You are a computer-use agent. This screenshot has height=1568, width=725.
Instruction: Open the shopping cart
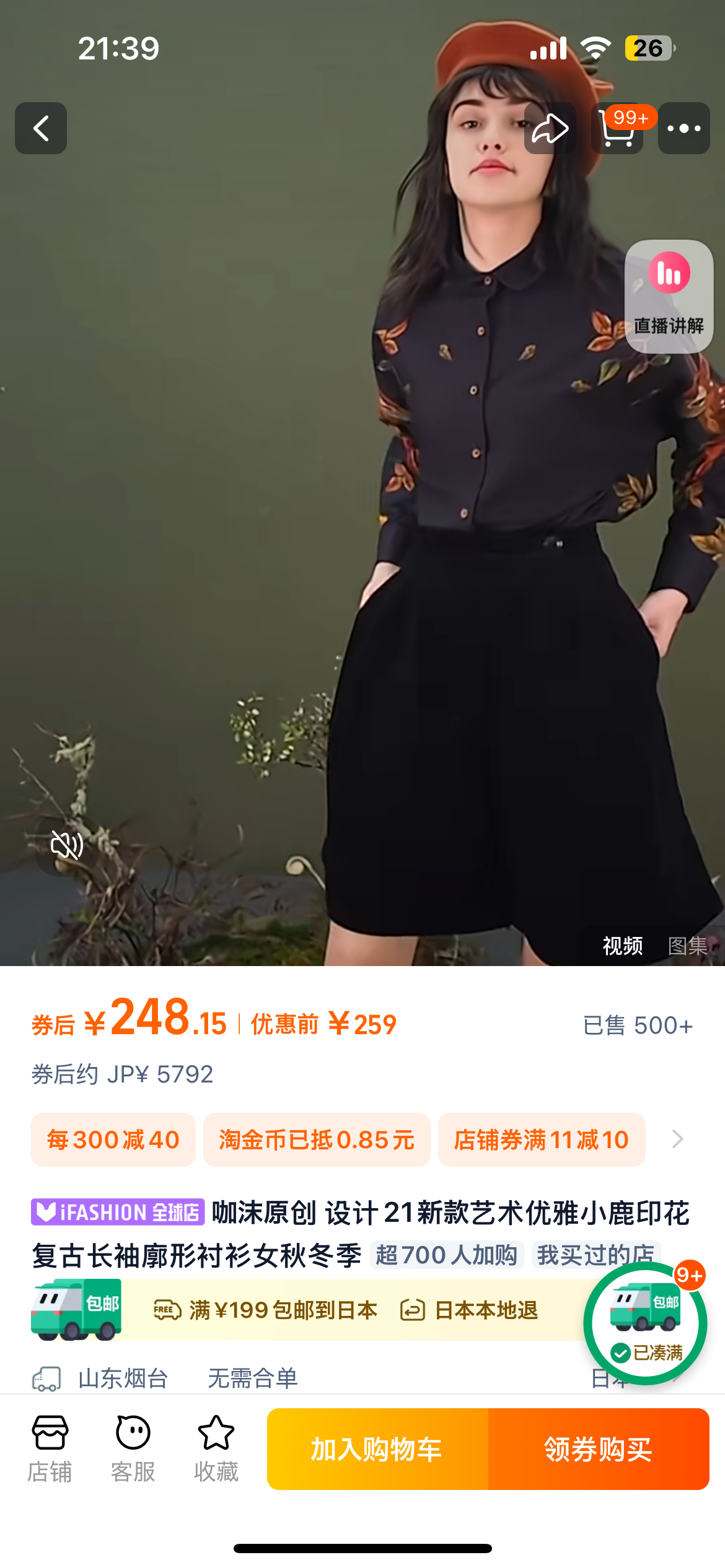click(617, 128)
